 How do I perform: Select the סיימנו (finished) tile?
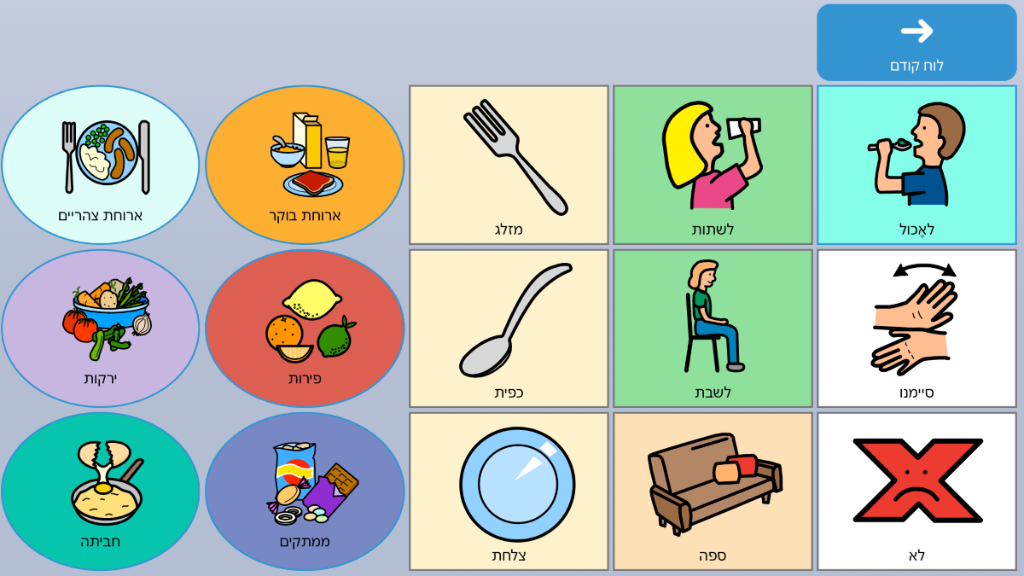916,328
